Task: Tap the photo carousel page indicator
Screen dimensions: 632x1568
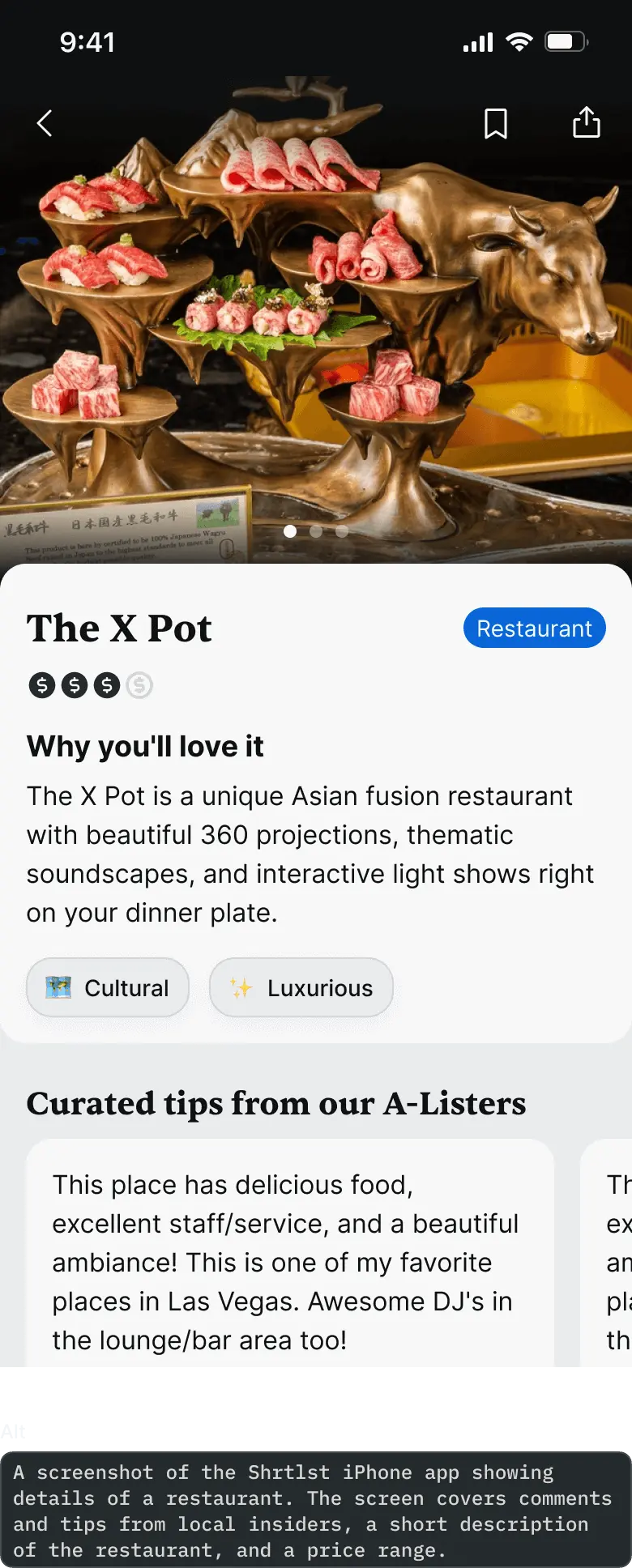Action: click(316, 531)
